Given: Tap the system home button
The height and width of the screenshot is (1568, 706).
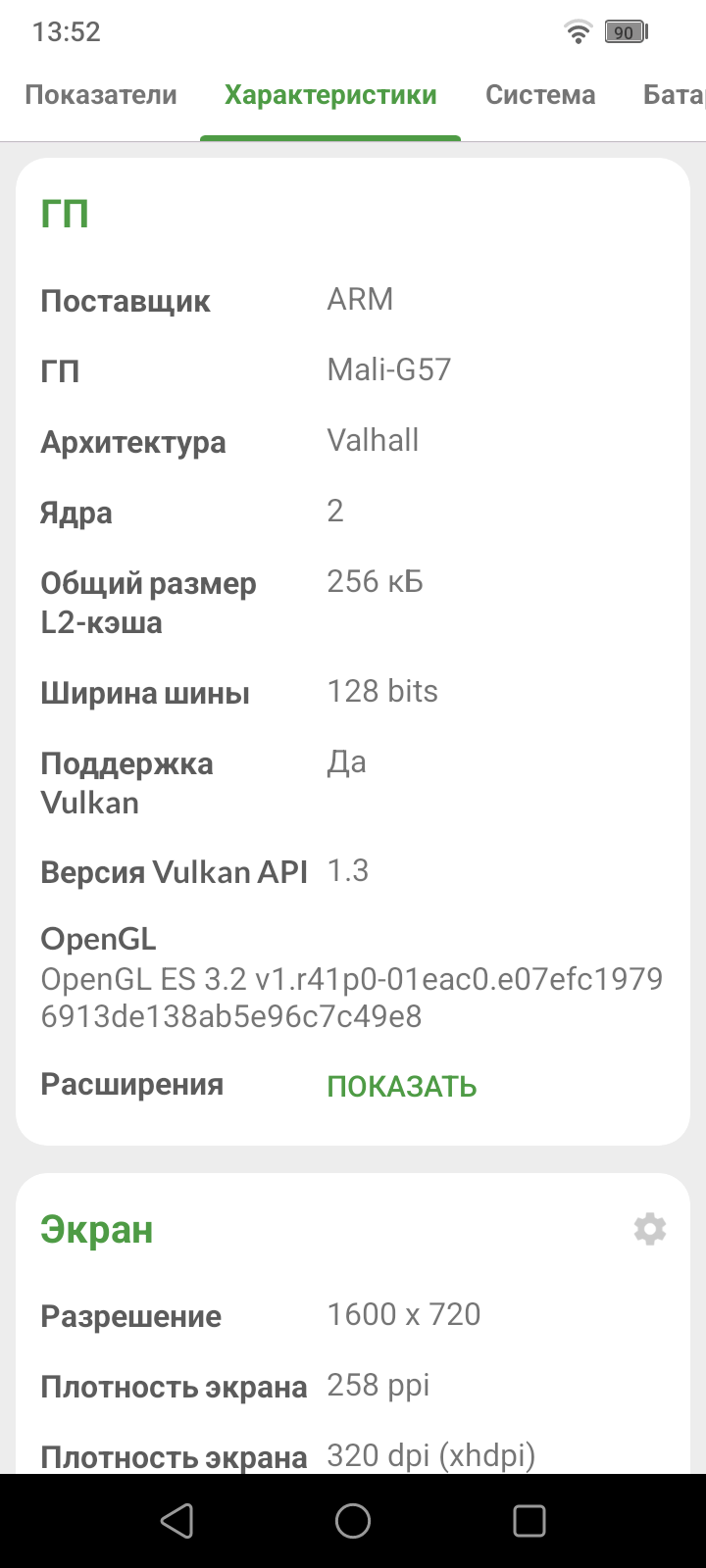Looking at the screenshot, I should point(353,1520).
